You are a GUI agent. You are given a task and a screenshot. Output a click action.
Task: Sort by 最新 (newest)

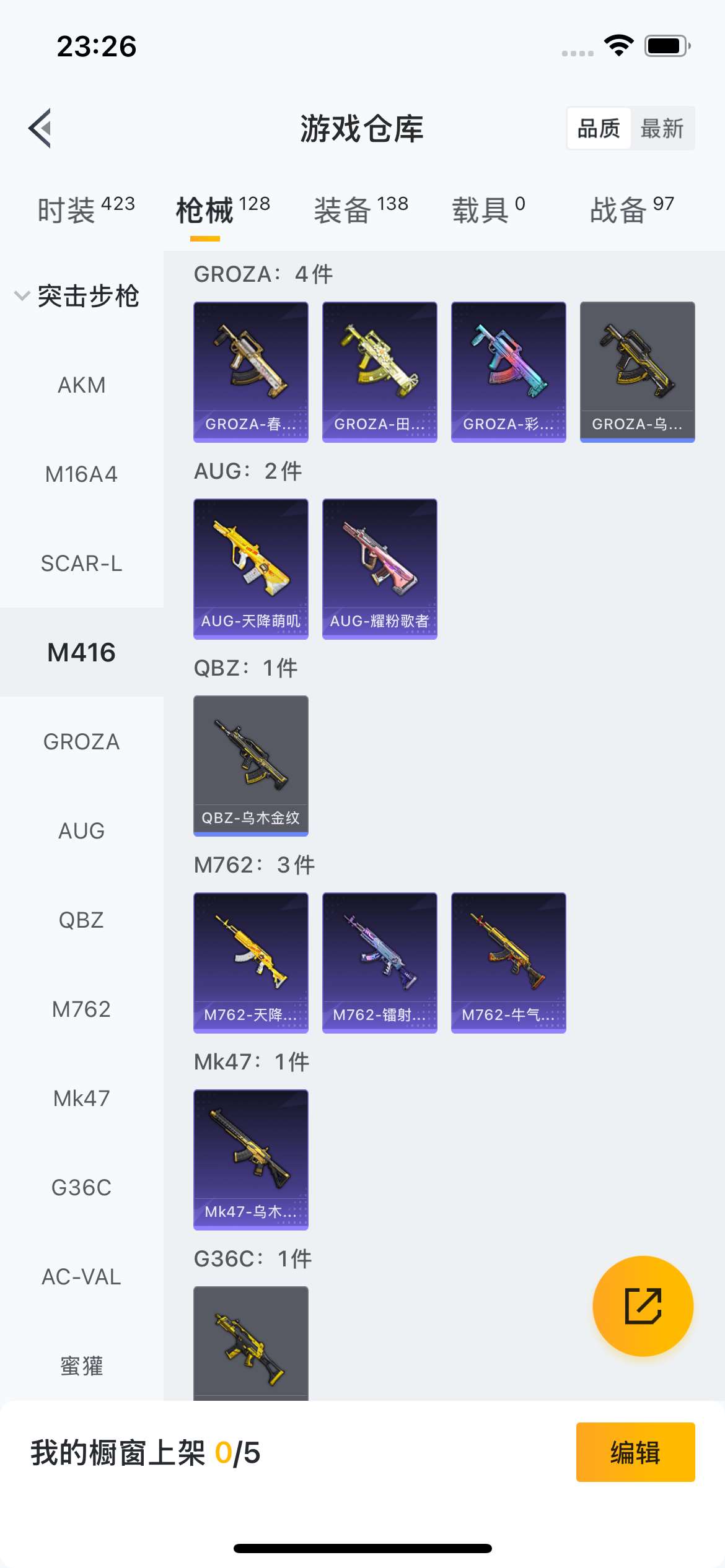click(662, 129)
